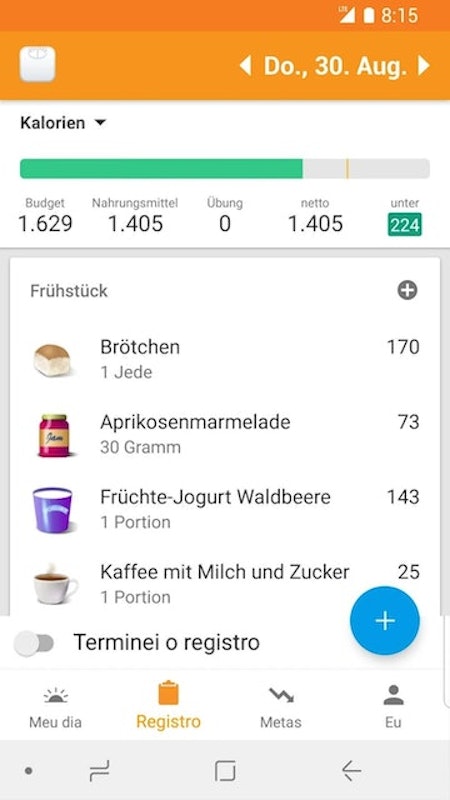Viewport: 450px width, 800px height.
Task: Add food to Frühstück
Action: 407,291
